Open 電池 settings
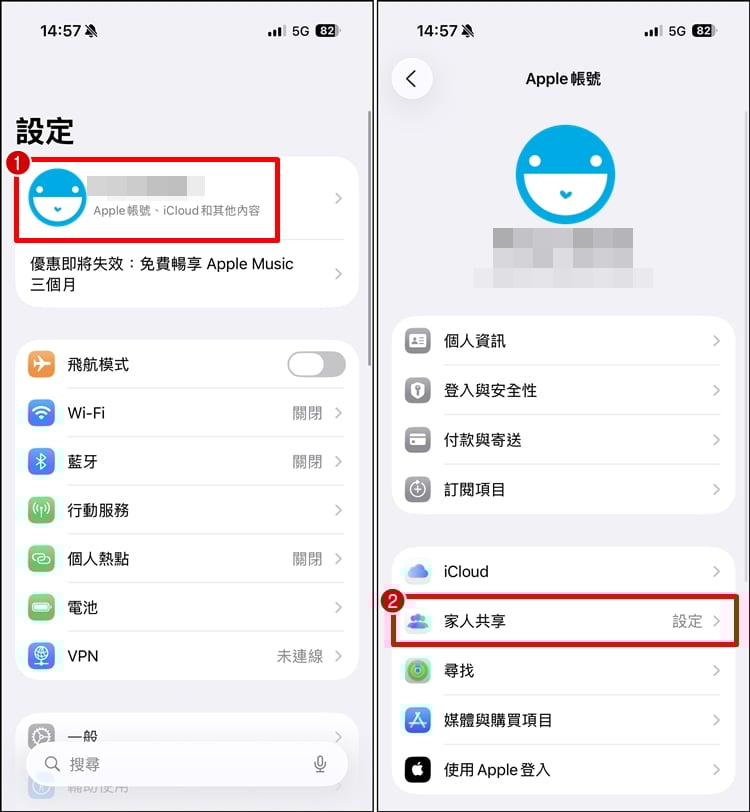This screenshot has width=750, height=812. [x=185, y=607]
